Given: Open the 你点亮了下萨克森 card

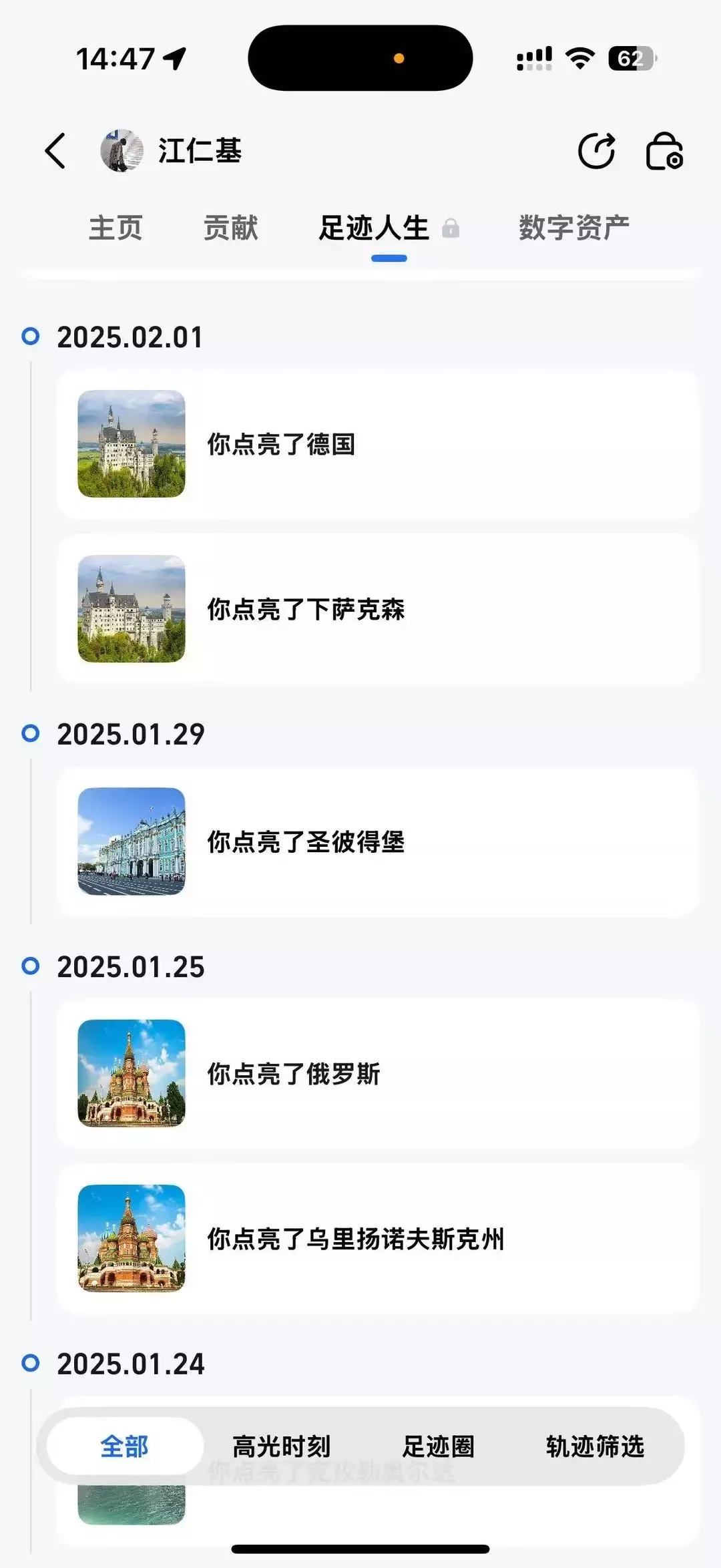Looking at the screenshot, I should (x=378, y=609).
